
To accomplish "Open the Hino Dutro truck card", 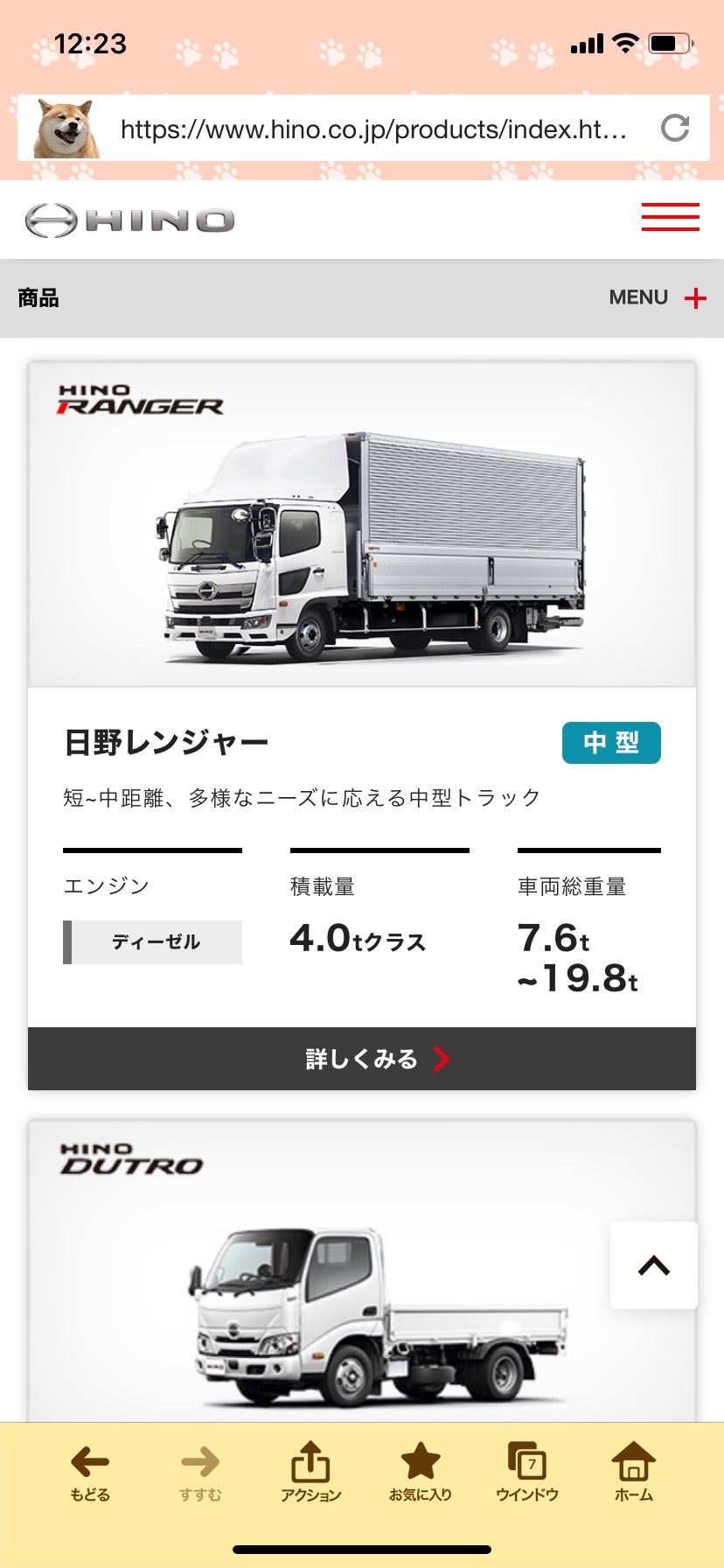I will [362, 1277].
